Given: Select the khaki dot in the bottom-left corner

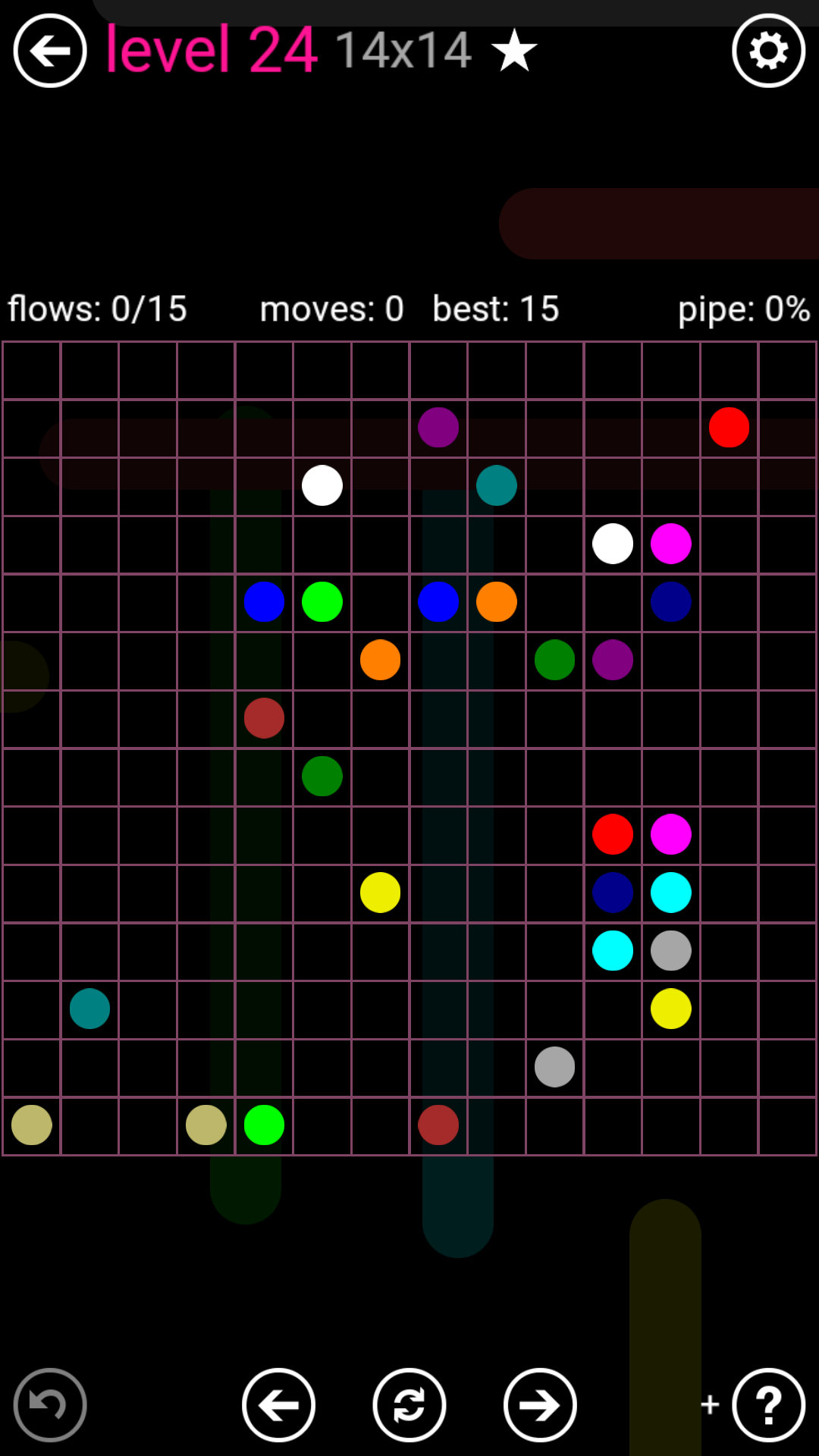Looking at the screenshot, I should click(x=32, y=1125).
